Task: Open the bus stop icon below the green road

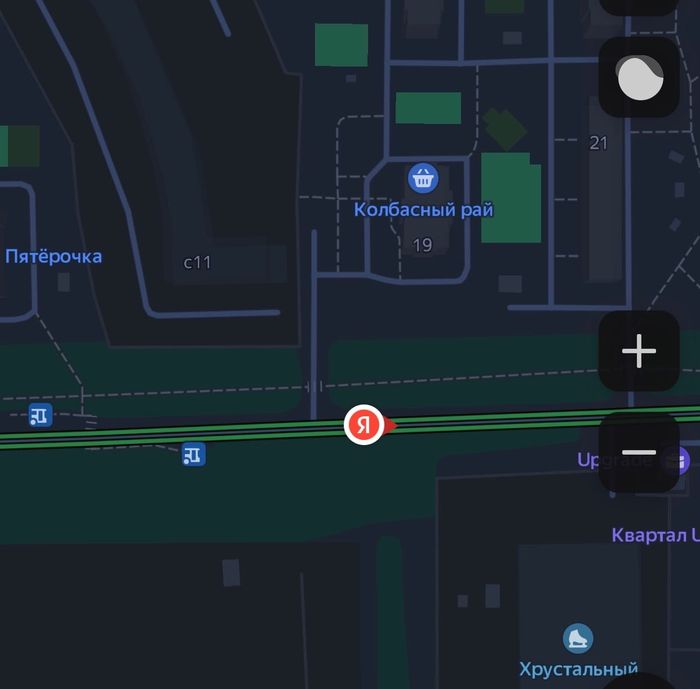Action: coord(193,455)
